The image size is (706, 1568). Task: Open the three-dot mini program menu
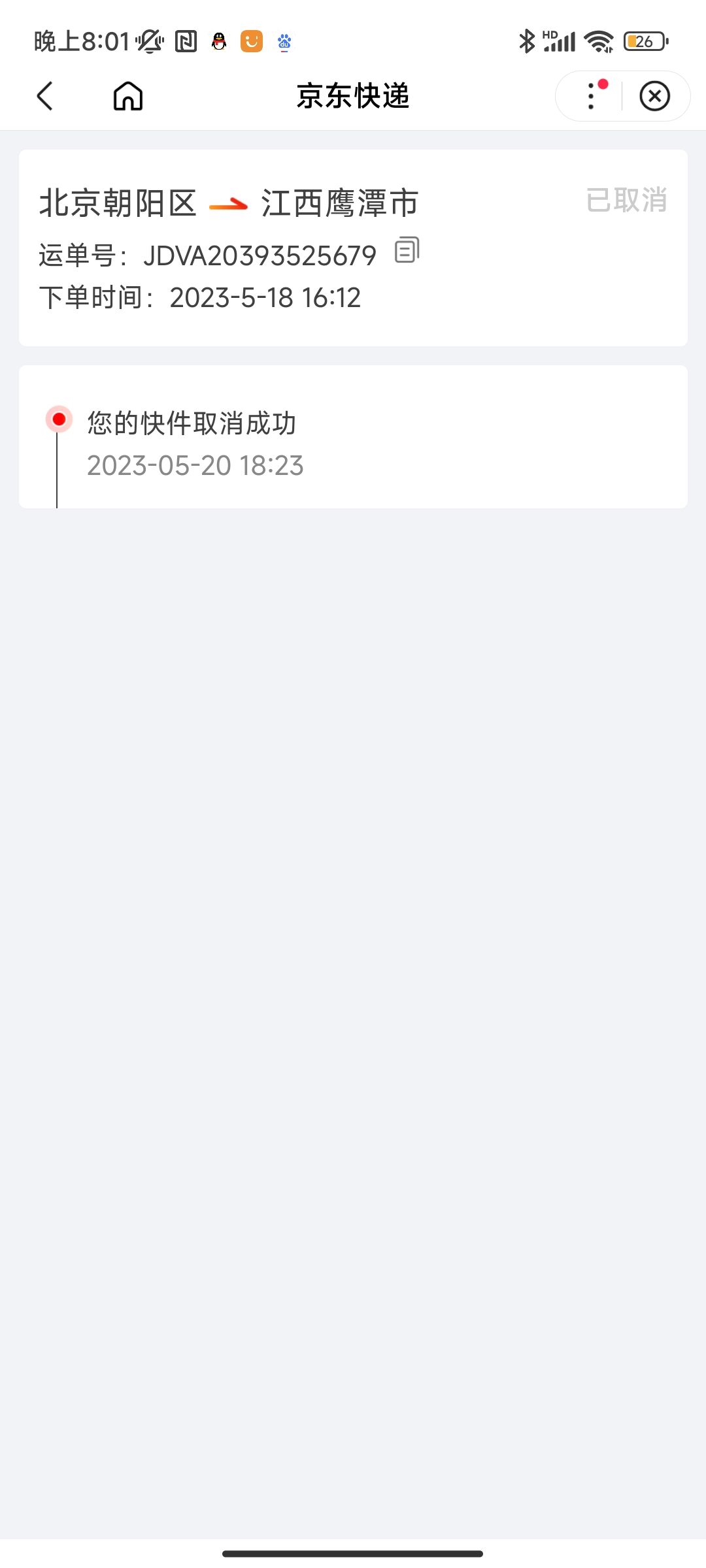pos(591,96)
